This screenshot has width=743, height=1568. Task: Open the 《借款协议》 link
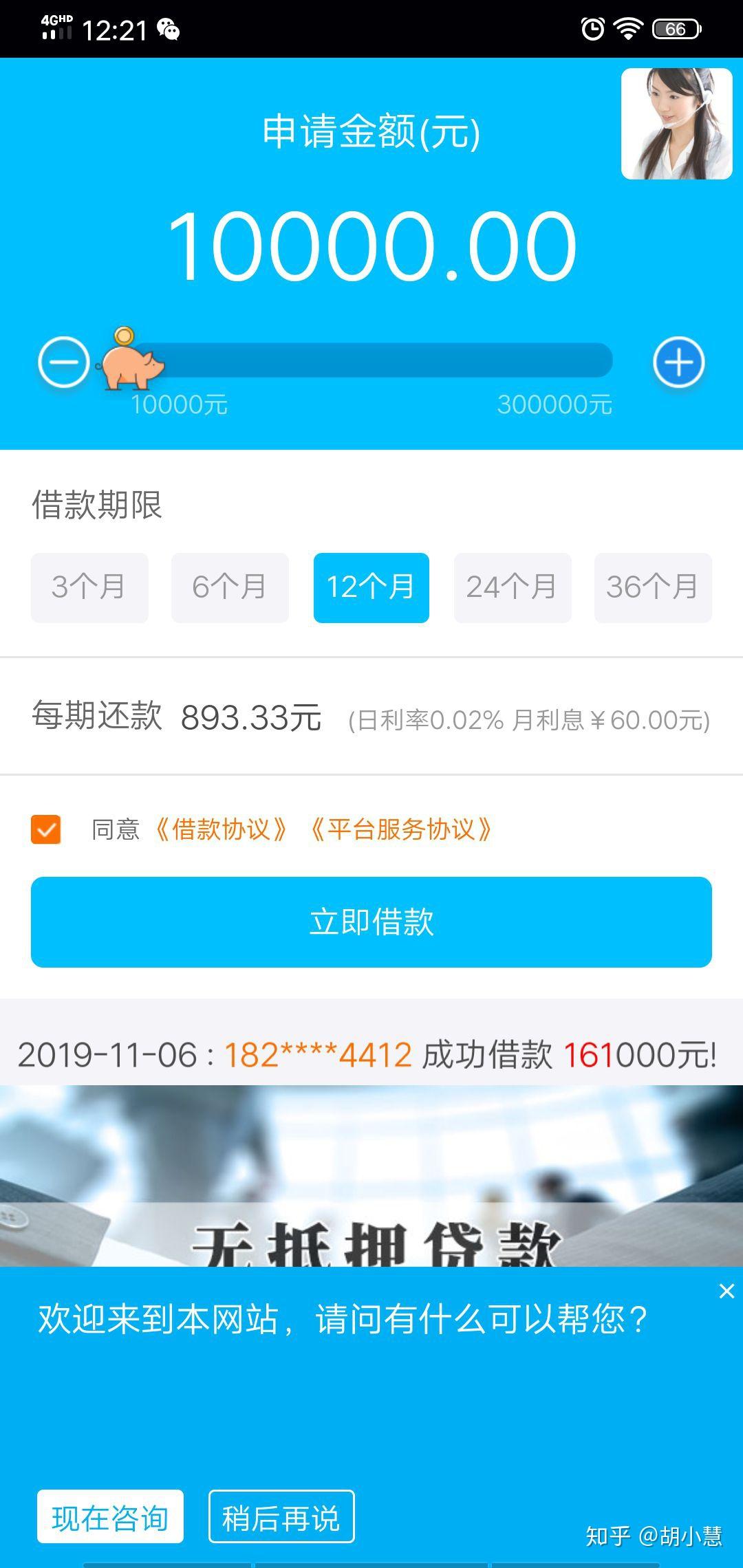[221, 829]
